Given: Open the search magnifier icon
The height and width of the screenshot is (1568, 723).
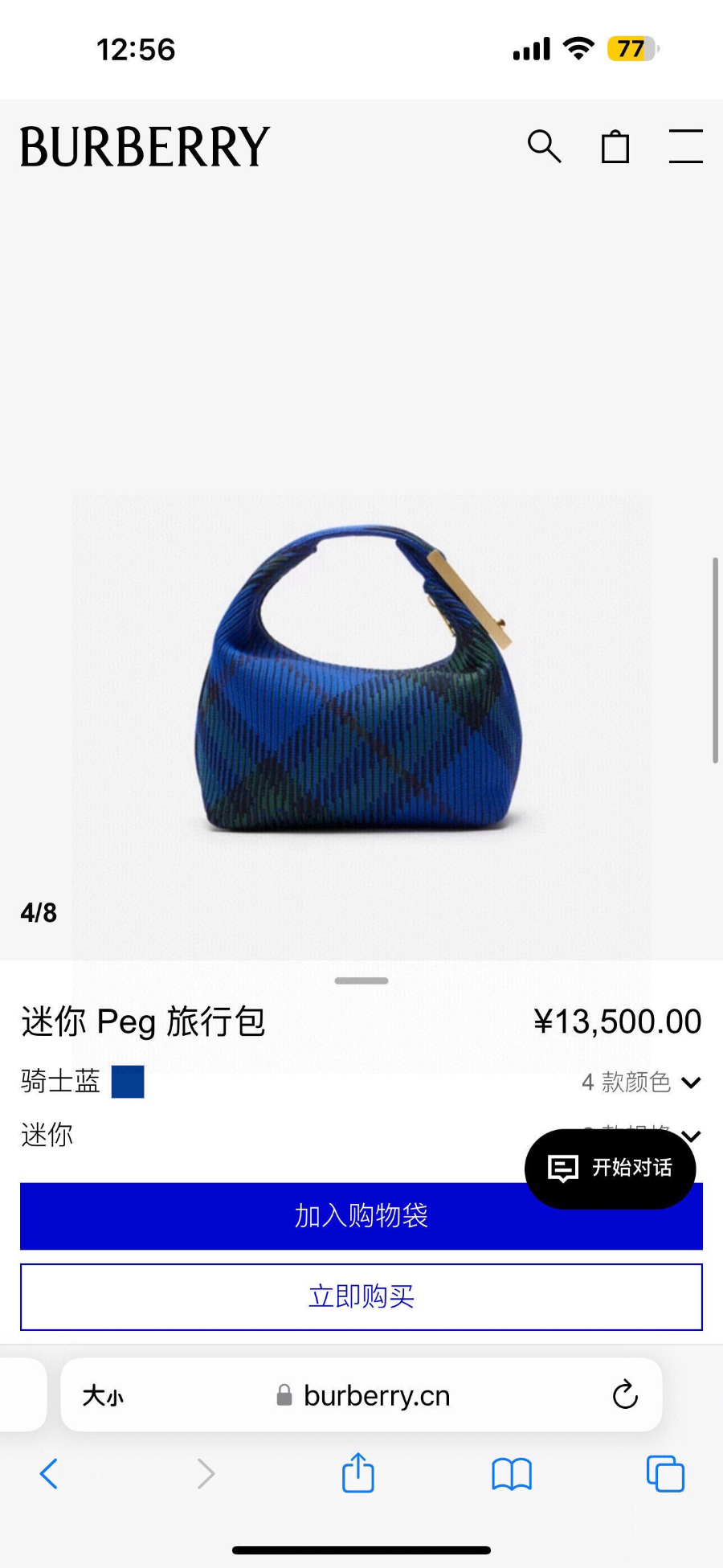Looking at the screenshot, I should coord(544,146).
